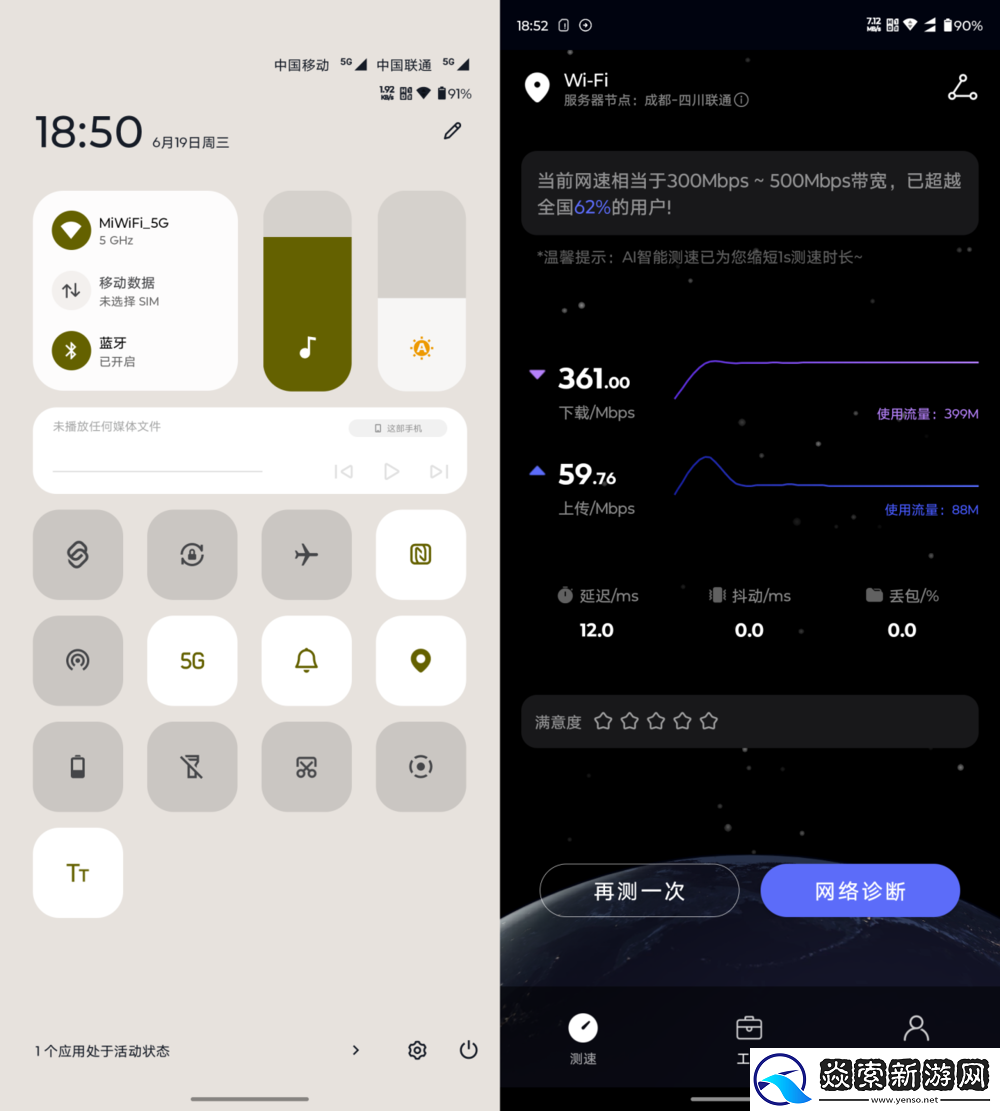Expand MiWiFi_5G Wi-Fi details

coord(135,230)
